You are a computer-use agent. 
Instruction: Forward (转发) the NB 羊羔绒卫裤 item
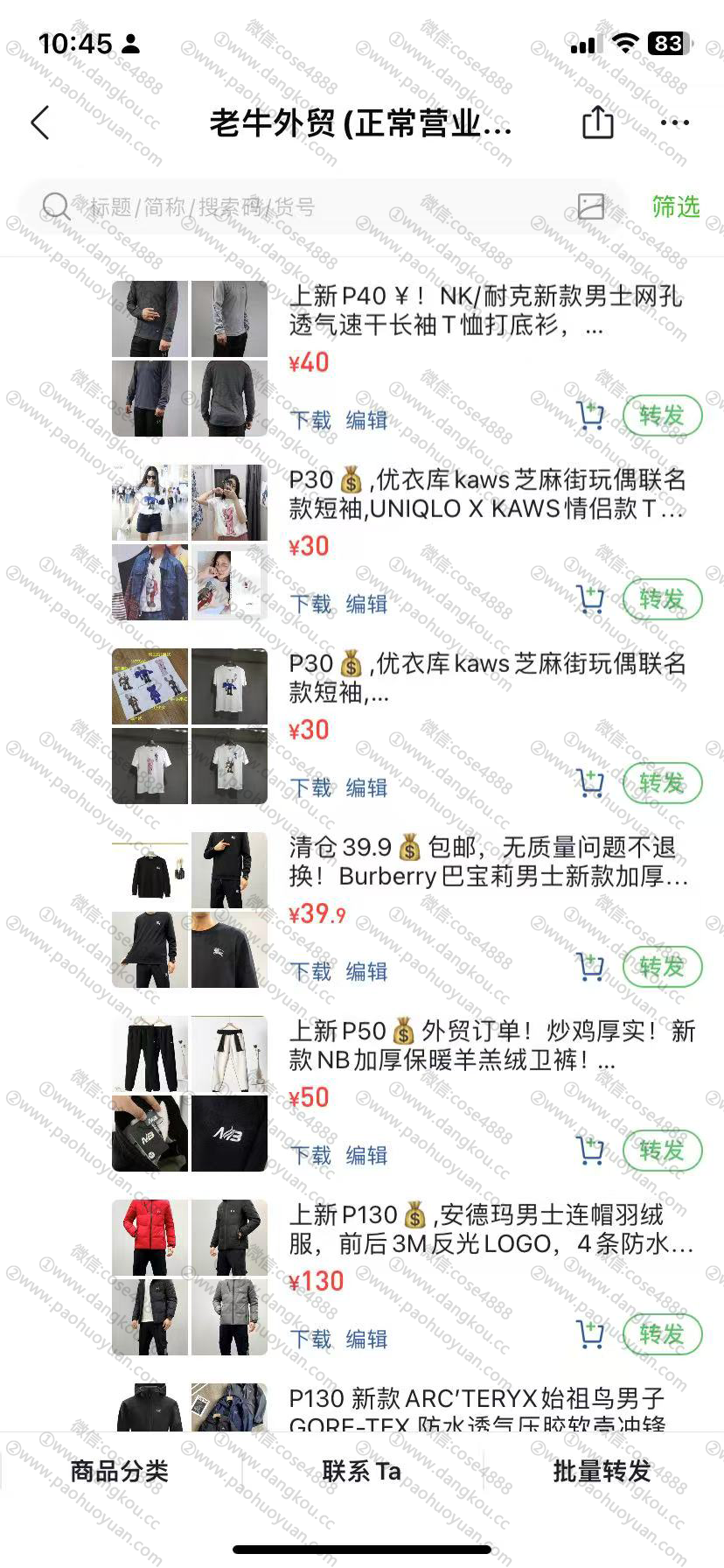662,1151
